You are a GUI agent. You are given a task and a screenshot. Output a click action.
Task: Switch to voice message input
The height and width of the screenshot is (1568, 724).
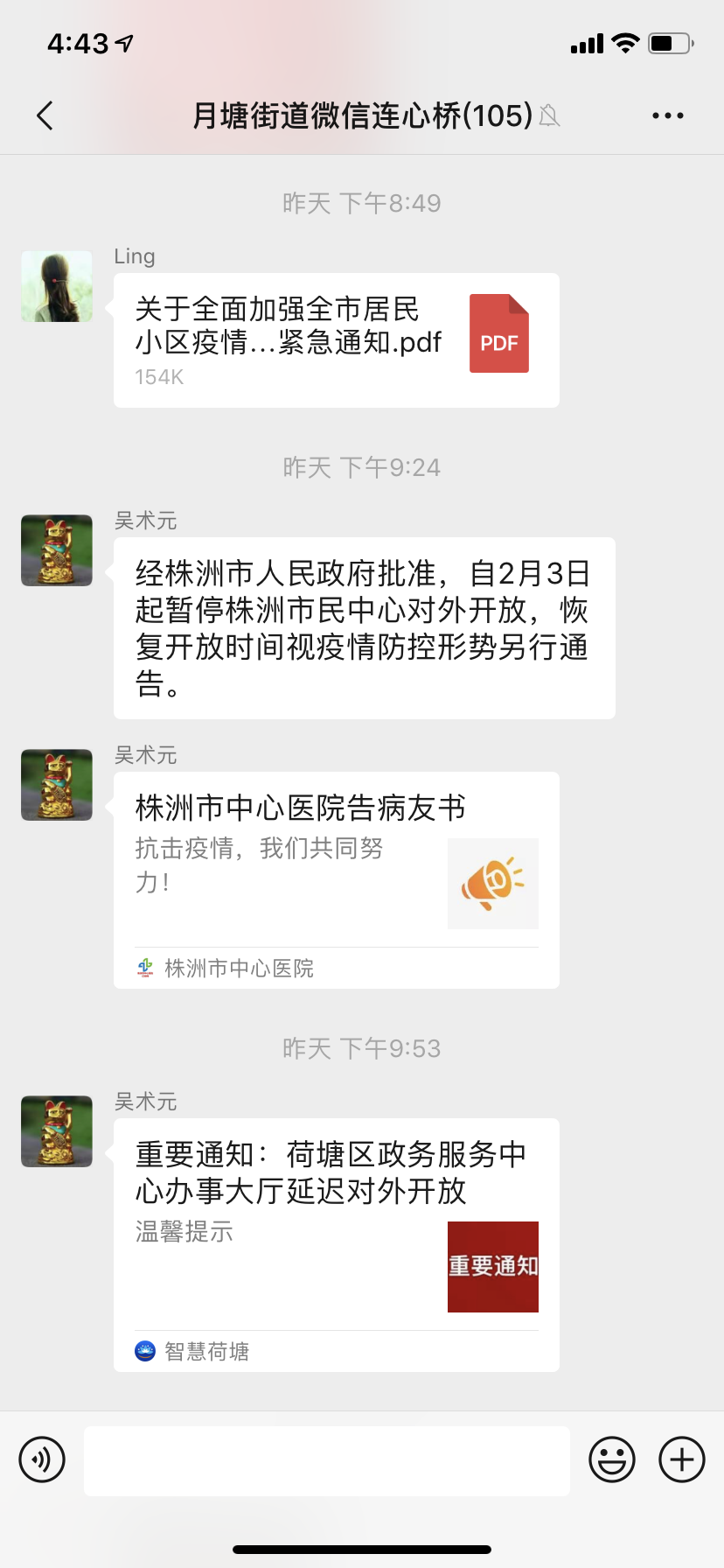pyautogui.click(x=42, y=1459)
